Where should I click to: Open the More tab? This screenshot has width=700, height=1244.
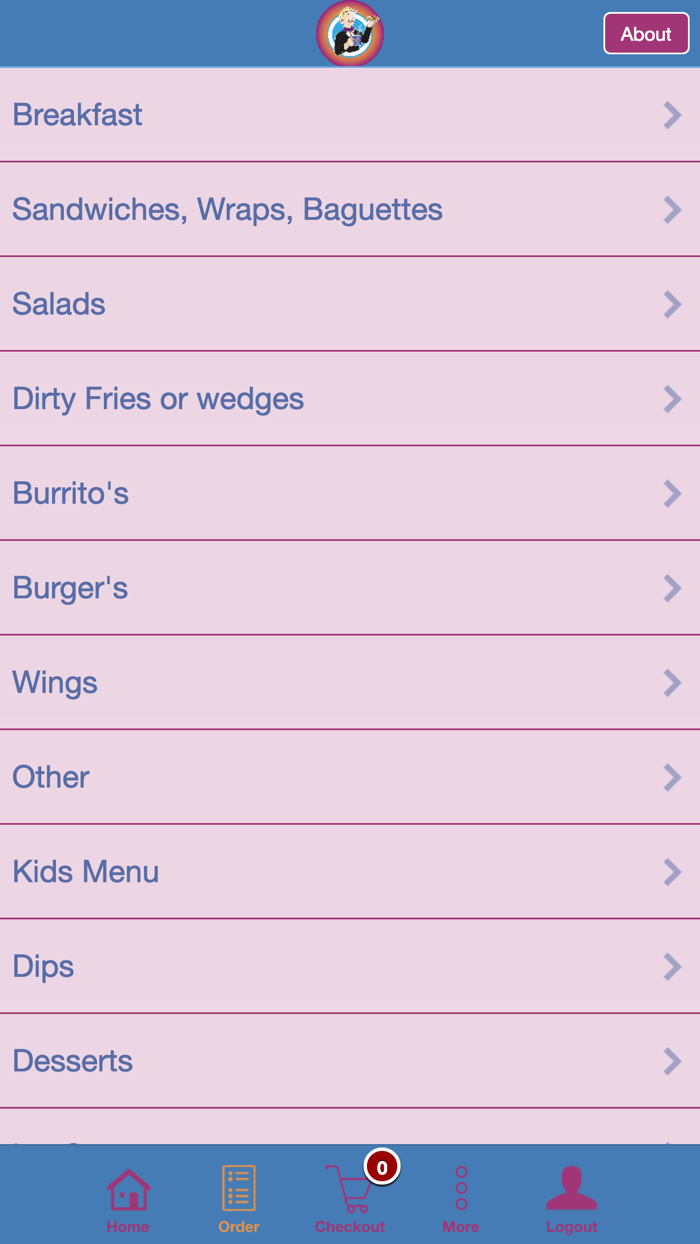tap(461, 1199)
